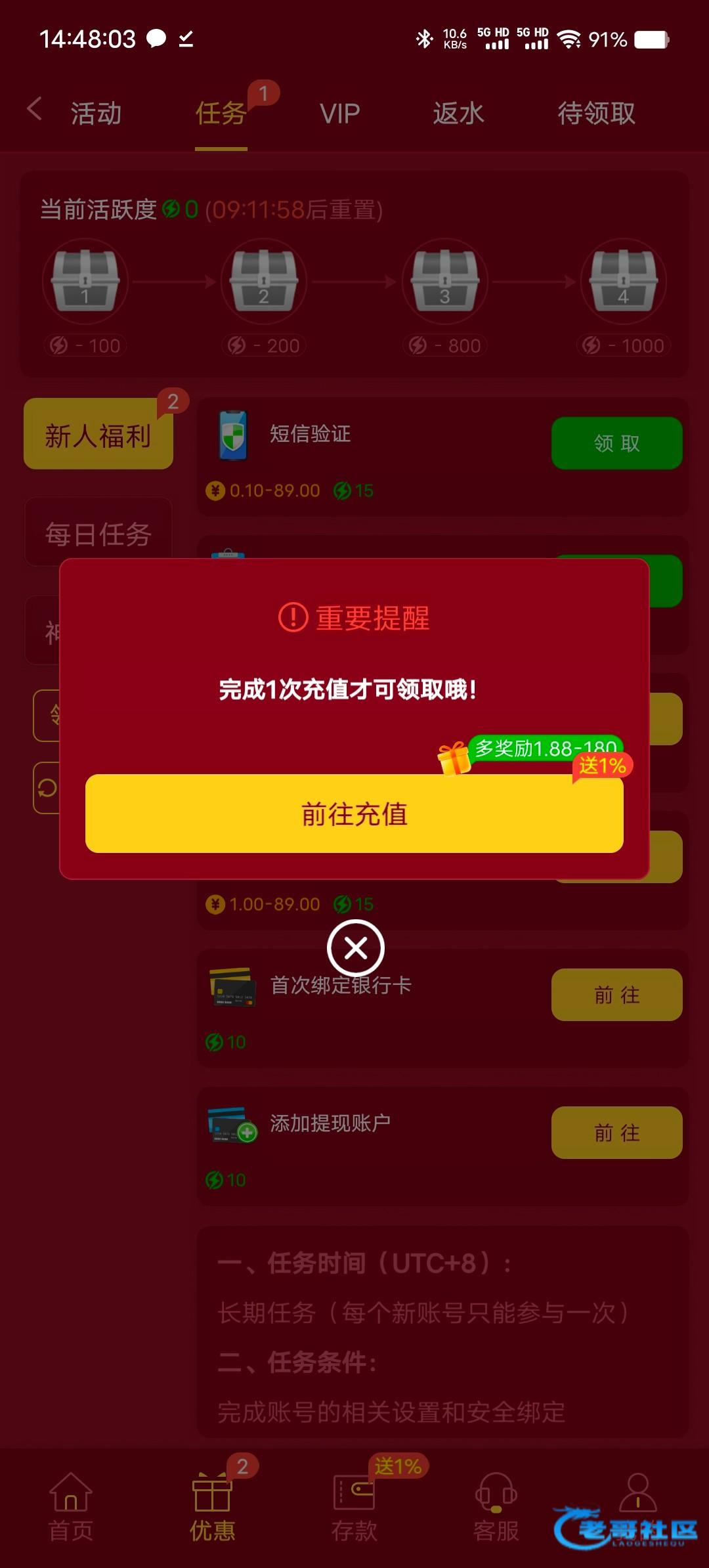The height and width of the screenshot is (1568, 709).
Task: Tap 前往 for 首次绑定银行卡
Action: coord(617,995)
